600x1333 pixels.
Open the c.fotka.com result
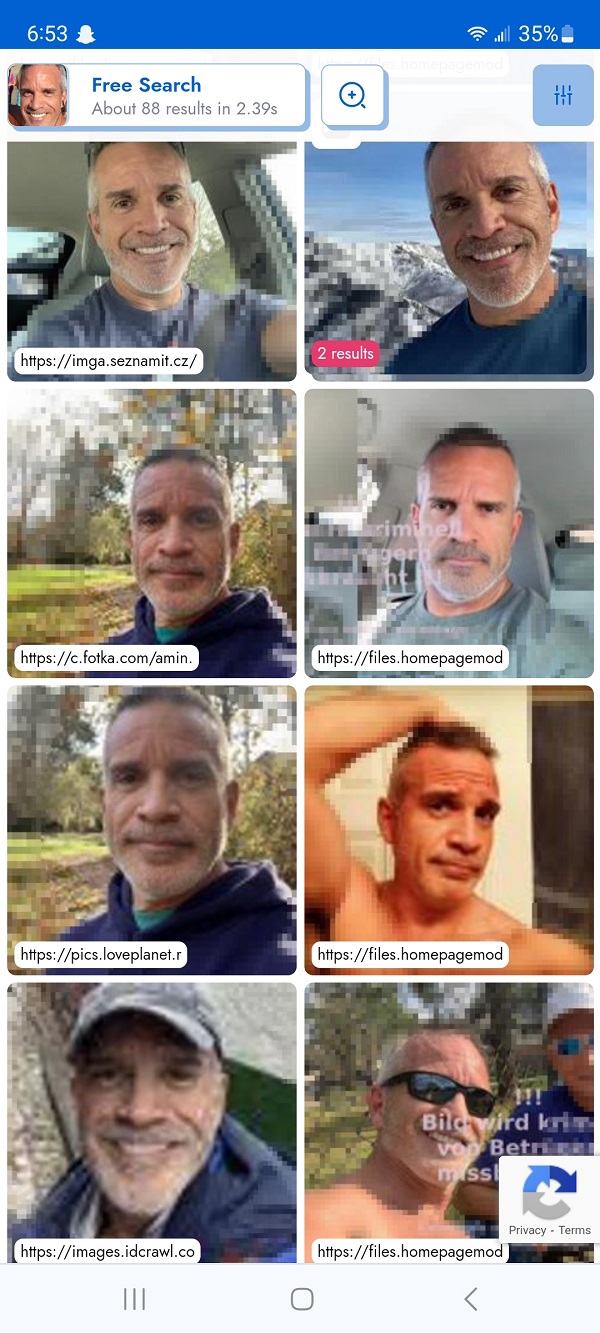pos(152,533)
